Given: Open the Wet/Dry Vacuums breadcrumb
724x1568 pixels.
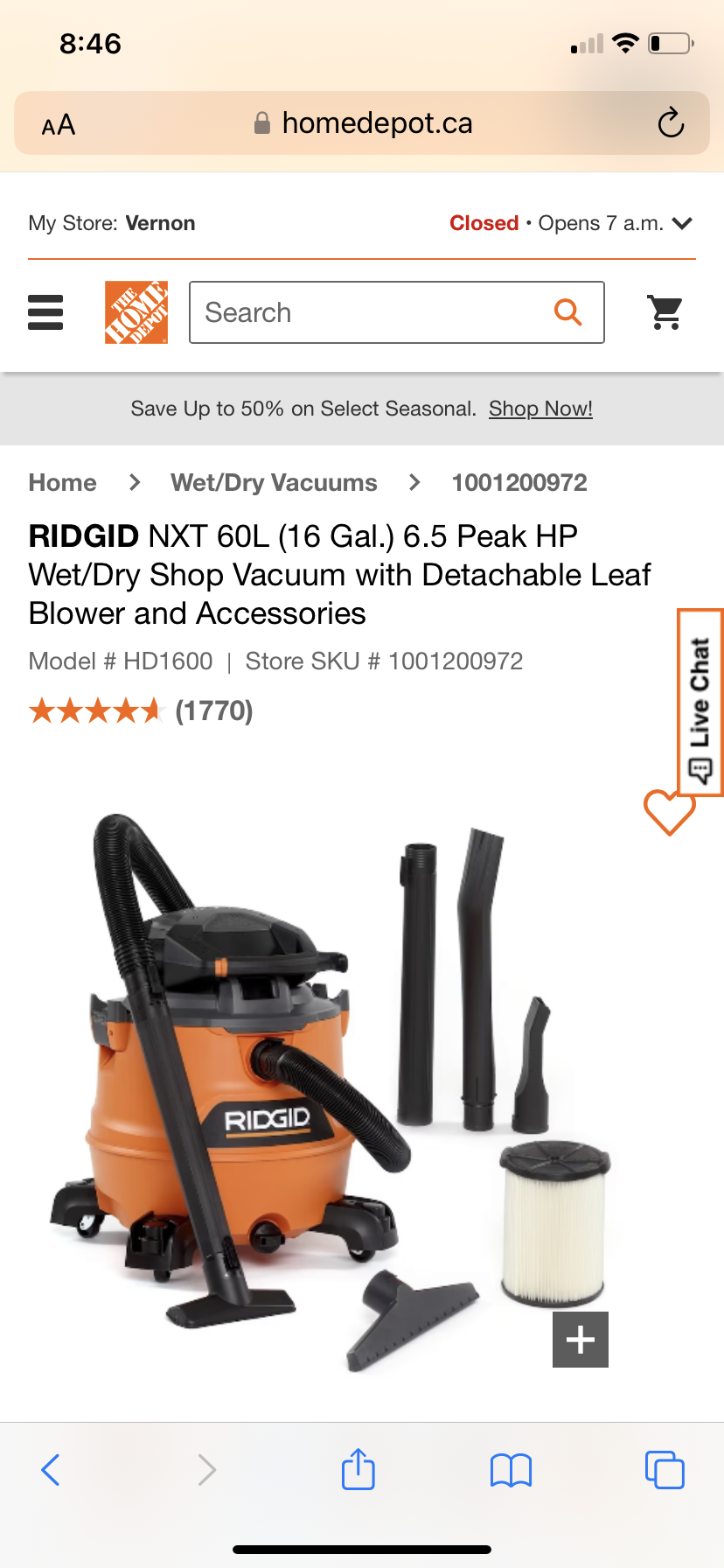Looking at the screenshot, I should coord(274,482).
